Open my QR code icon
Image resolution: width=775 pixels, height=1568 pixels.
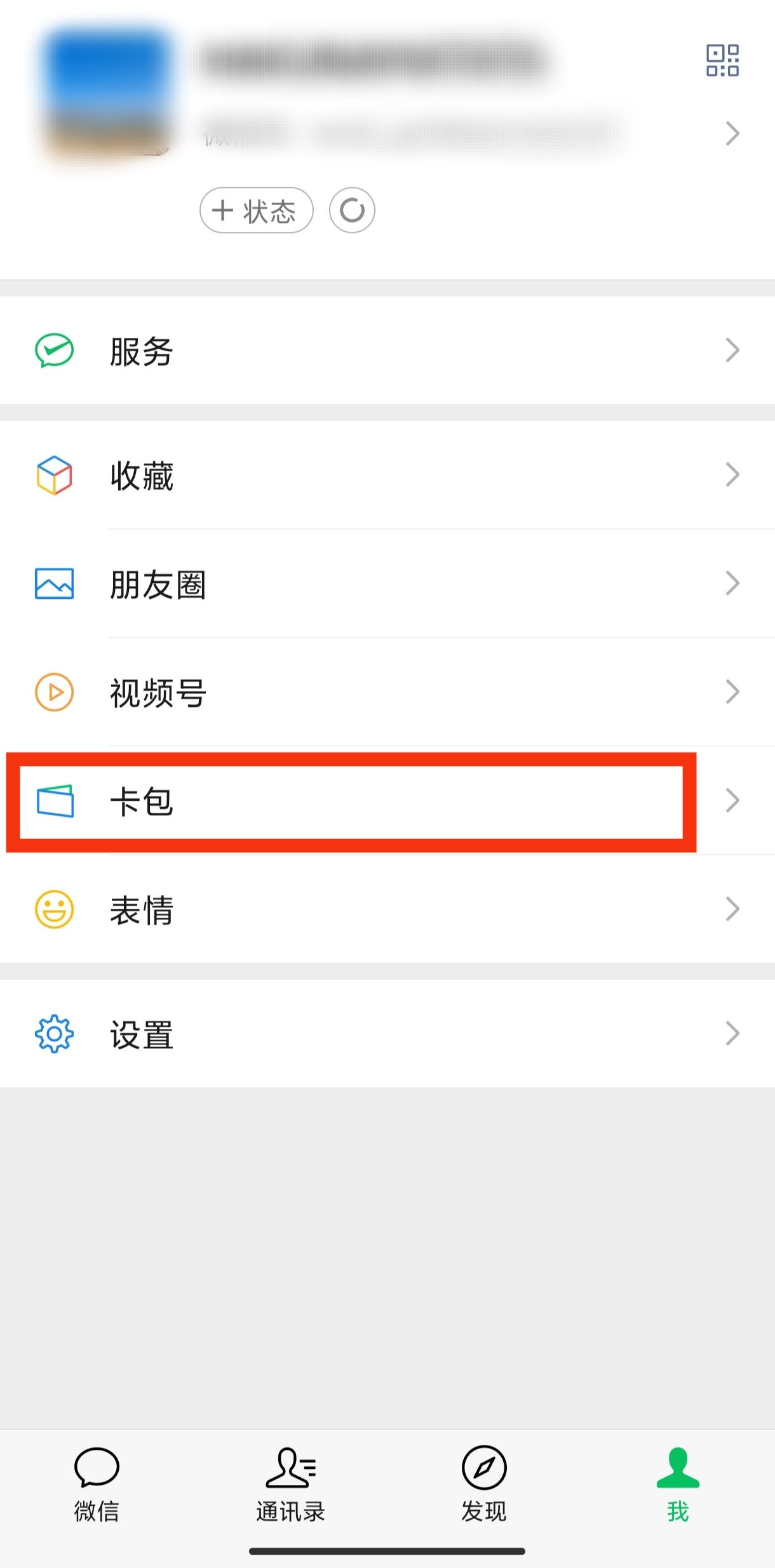pos(722,60)
